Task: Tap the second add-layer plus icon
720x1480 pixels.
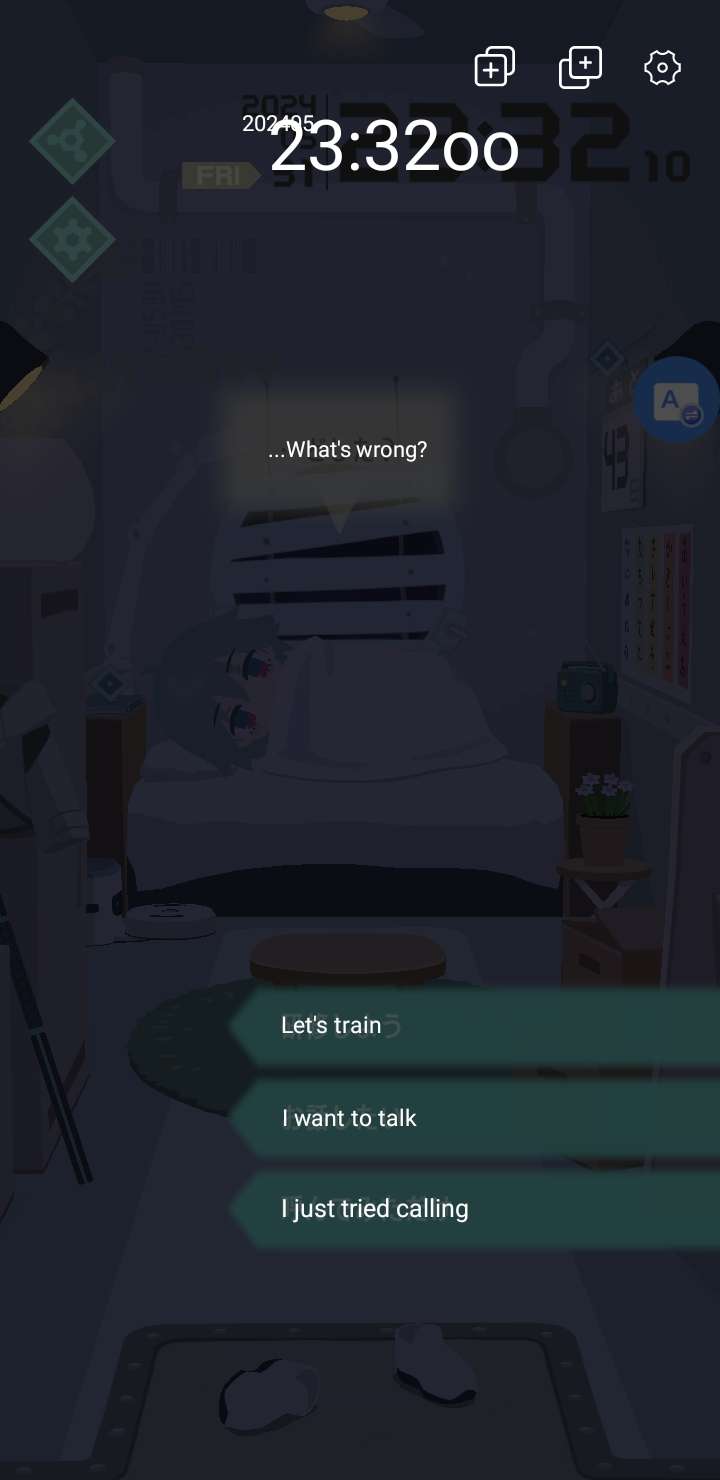Action: (580, 67)
